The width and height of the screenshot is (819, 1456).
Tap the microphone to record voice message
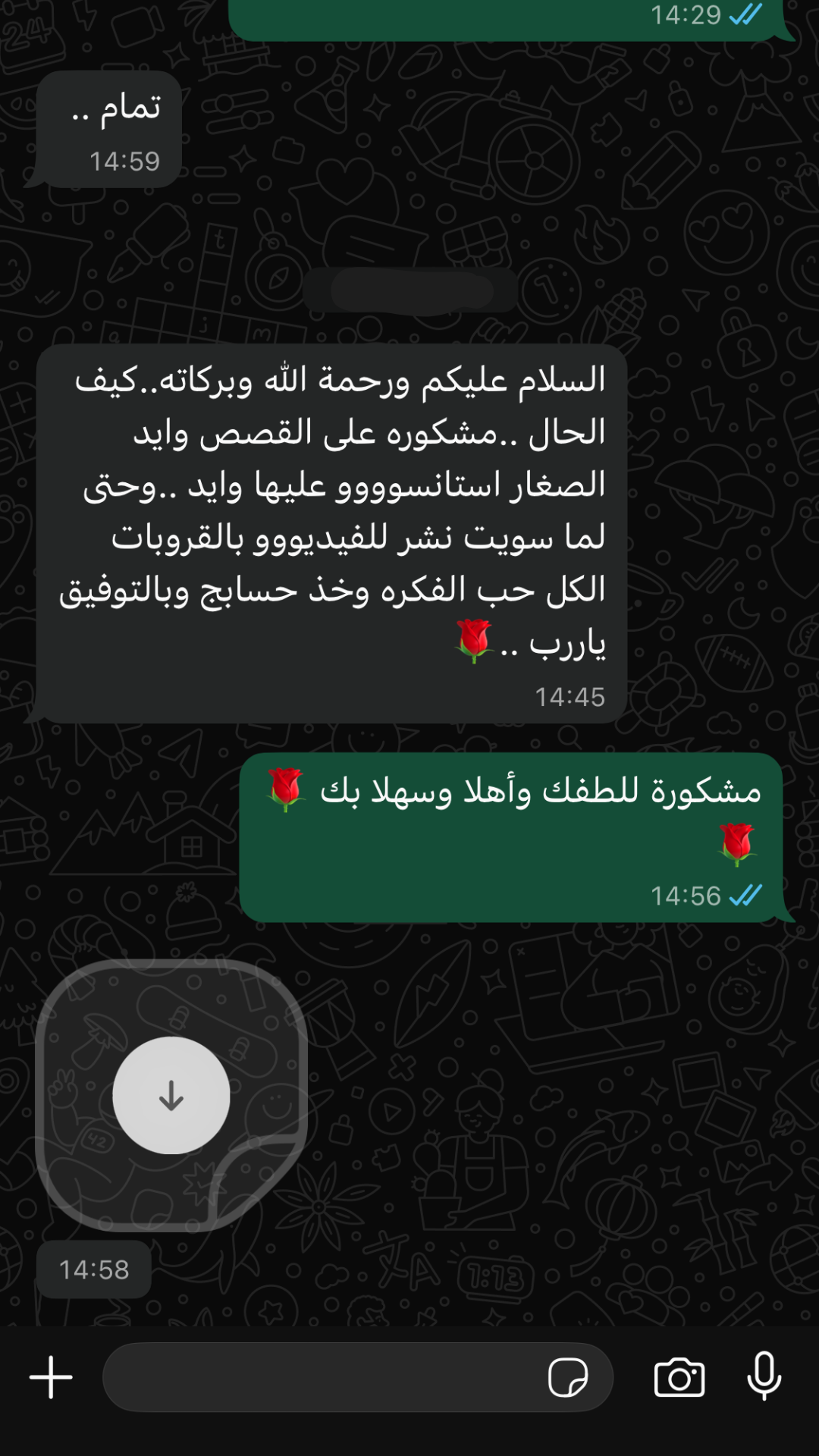click(764, 1376)
